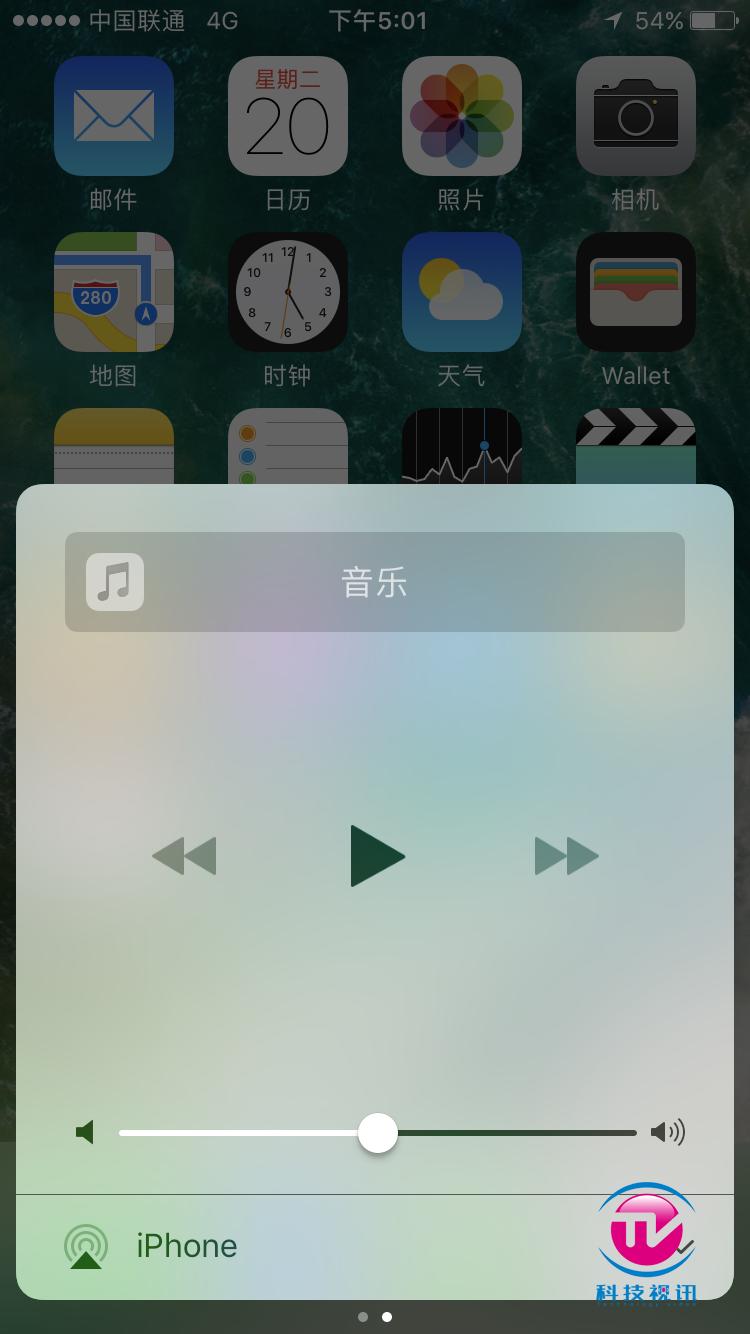Launch the 照片 Photos app
Viewport: 750px width, 1334px height.
462,115
